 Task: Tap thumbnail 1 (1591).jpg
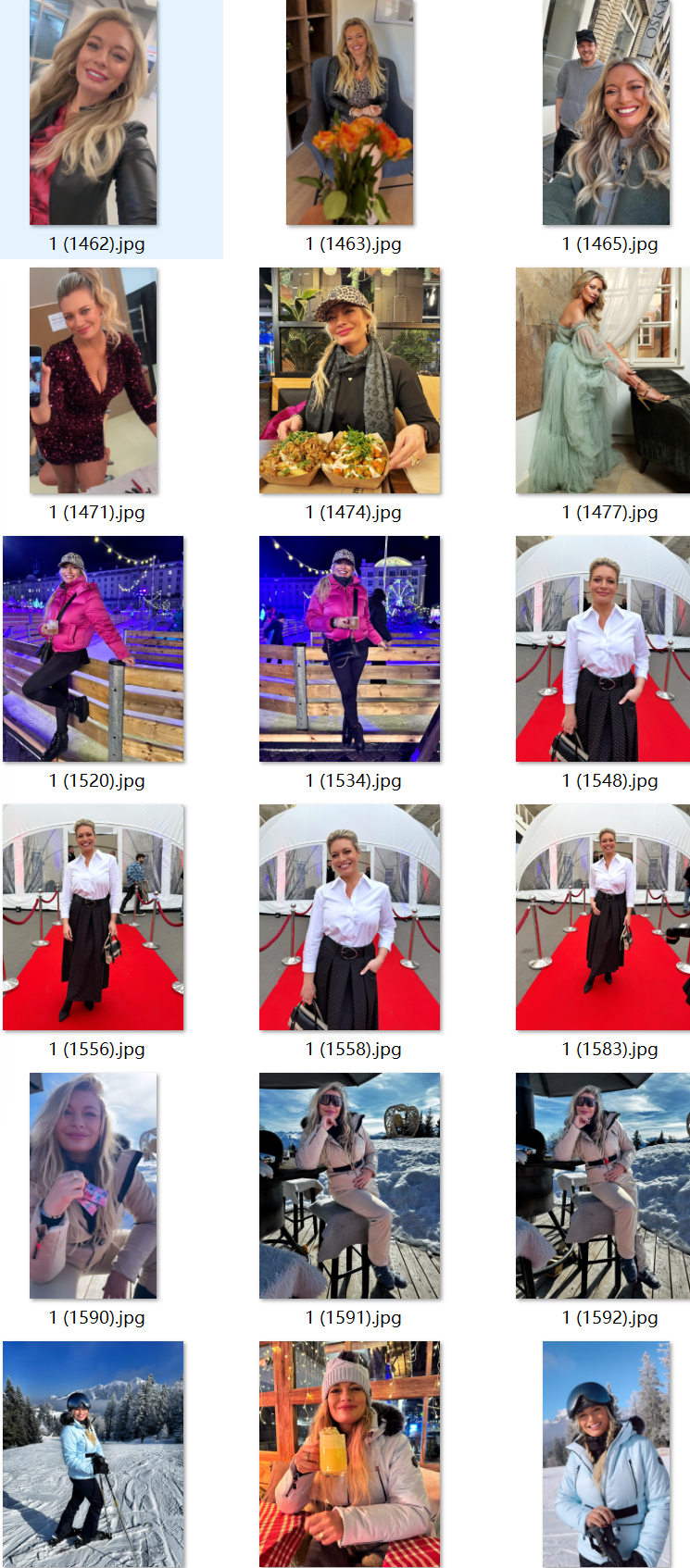(x=349, y=1186)
